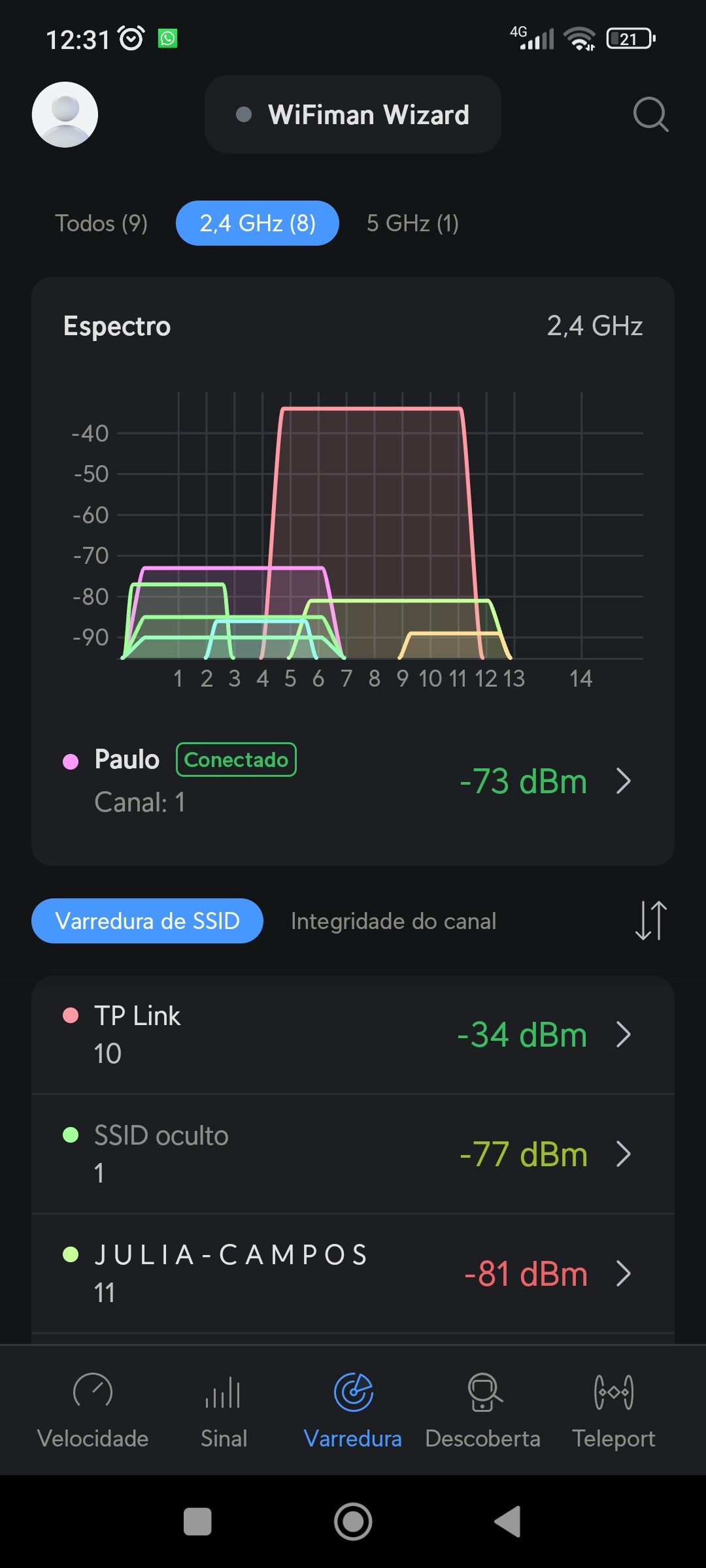Select the 2,4 GHz (8) filter
Image resolution: width=706 pixels, height=1568 pixels.
[258, 223]
